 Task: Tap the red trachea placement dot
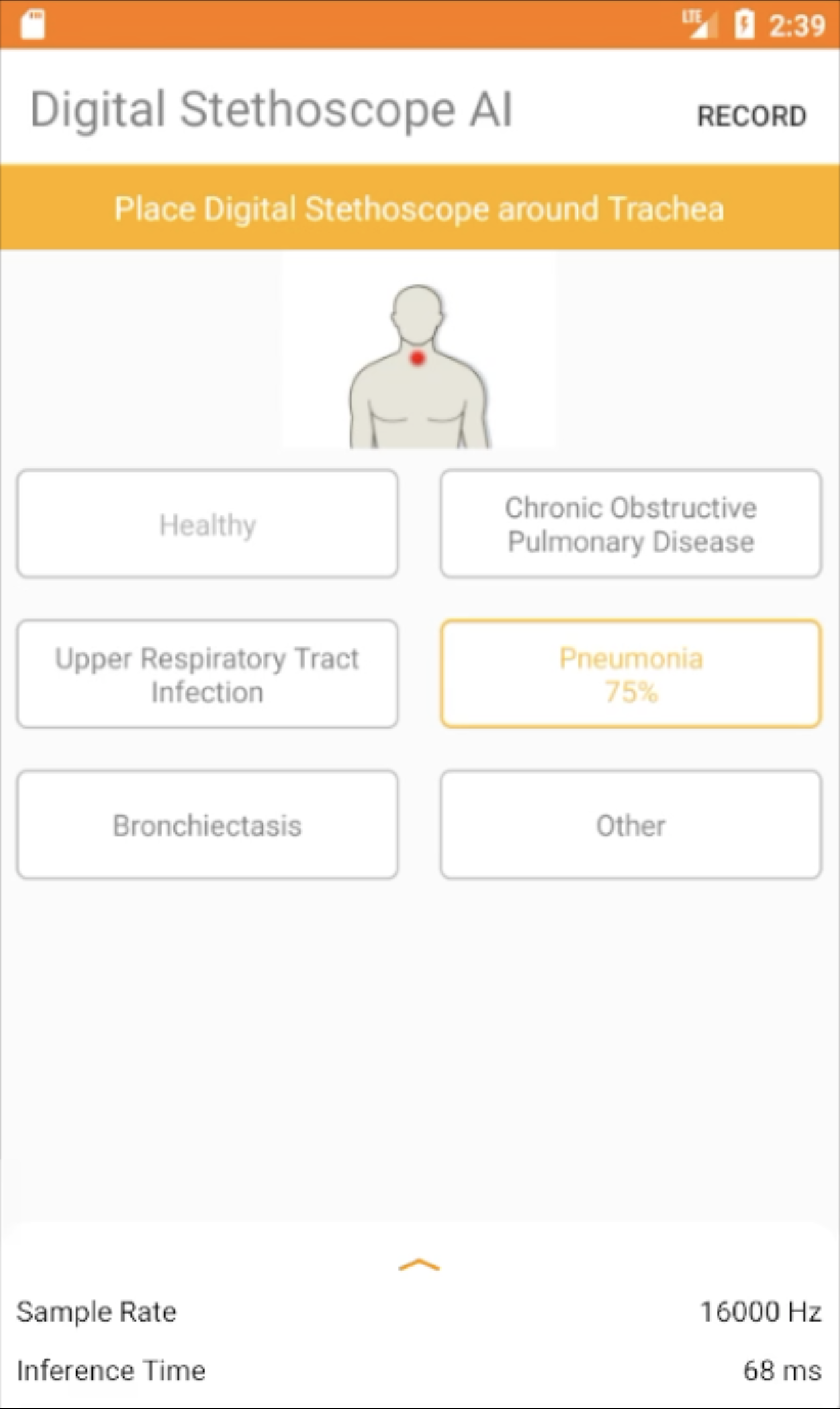coord(417,358)
